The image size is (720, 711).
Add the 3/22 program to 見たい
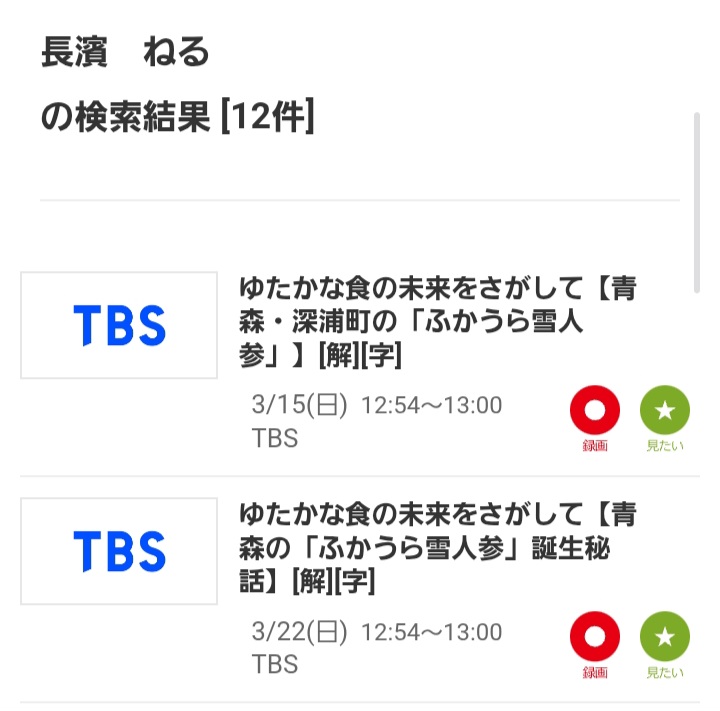(x=665, y=637)
